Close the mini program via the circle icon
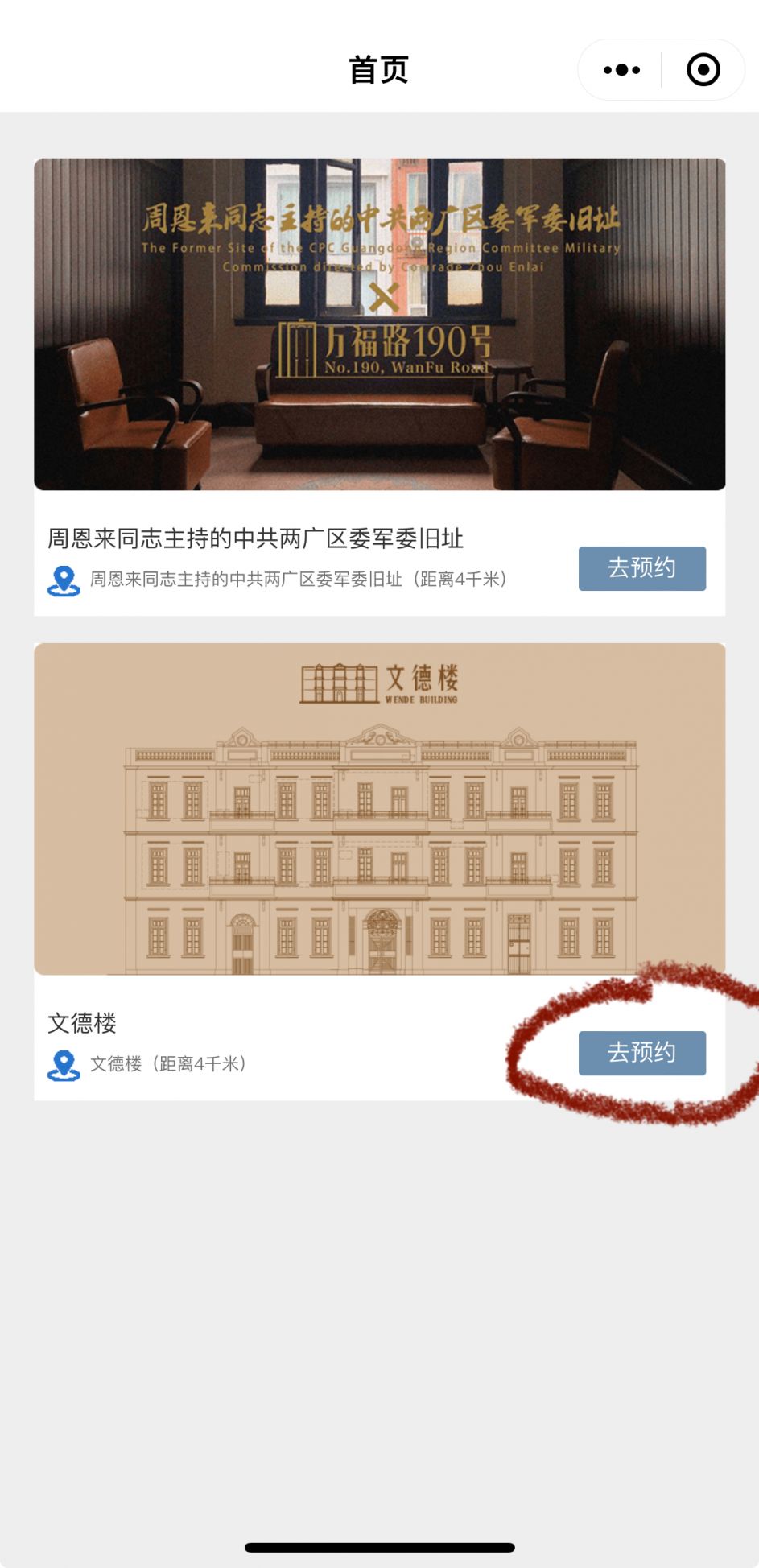The width and height of the screenshot is (759, 1568). pyautogui.click(x=703, y=70)
